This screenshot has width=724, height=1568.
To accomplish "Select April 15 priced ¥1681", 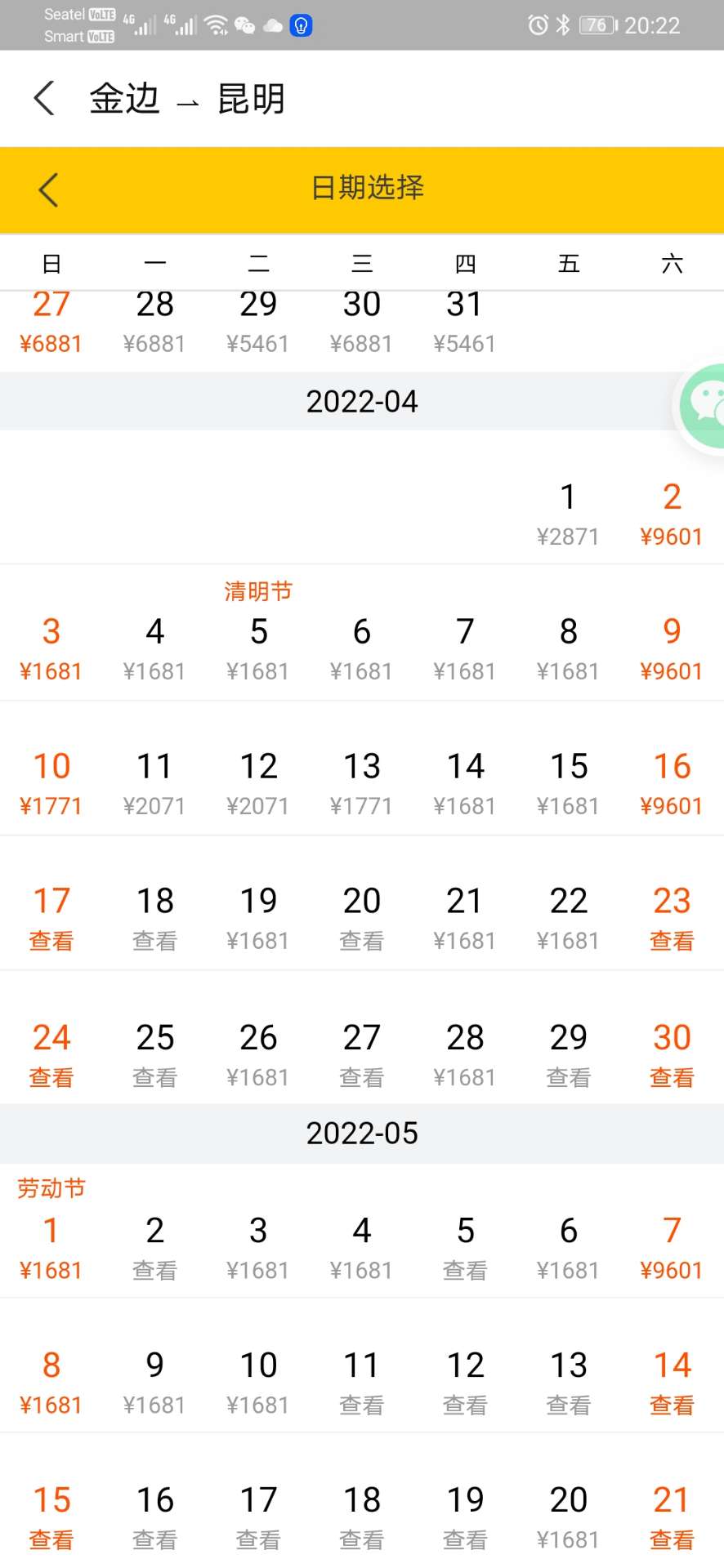I will (x=568, y=784).
